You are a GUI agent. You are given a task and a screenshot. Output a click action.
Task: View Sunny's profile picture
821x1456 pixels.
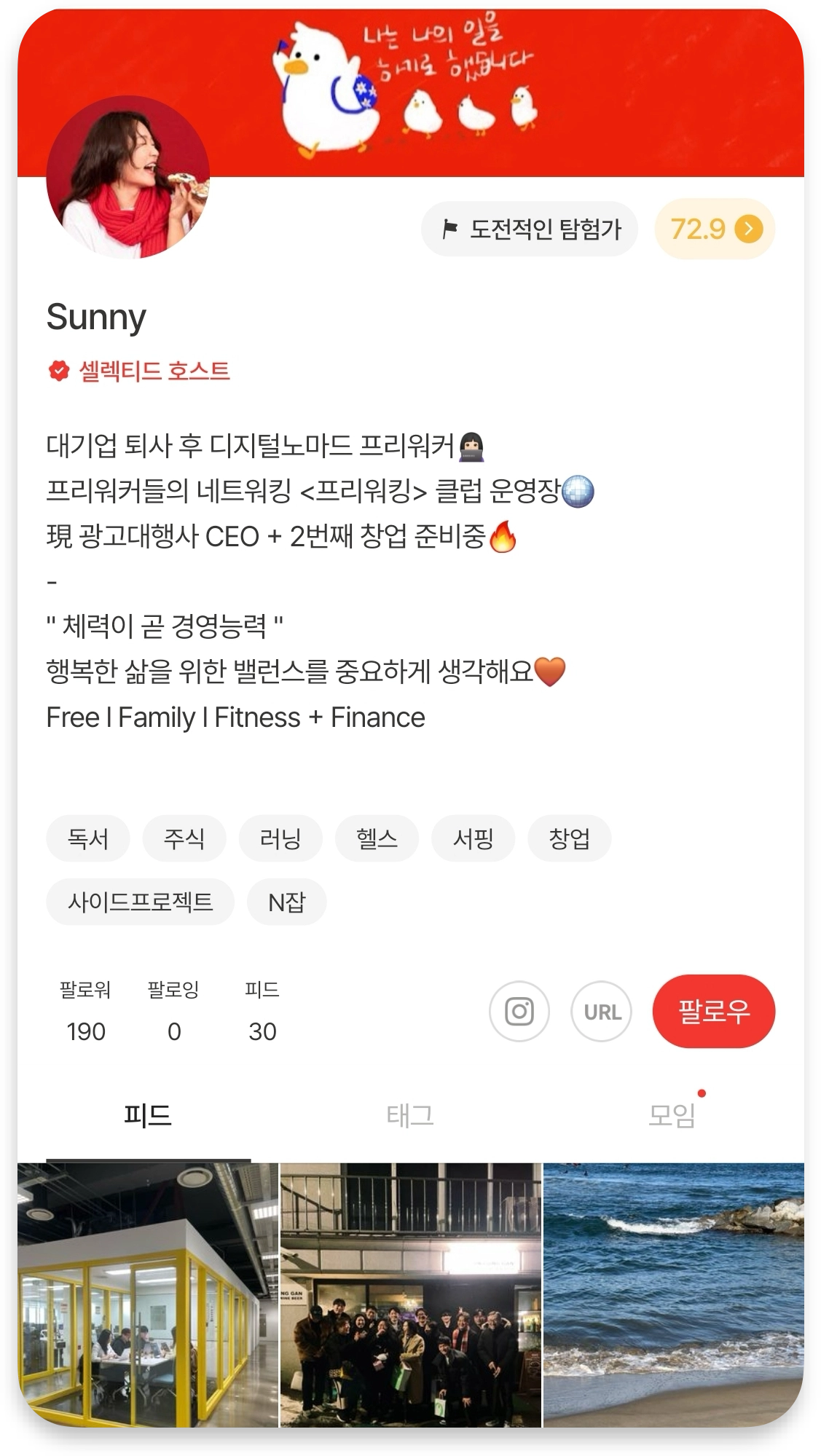point(128,177)
